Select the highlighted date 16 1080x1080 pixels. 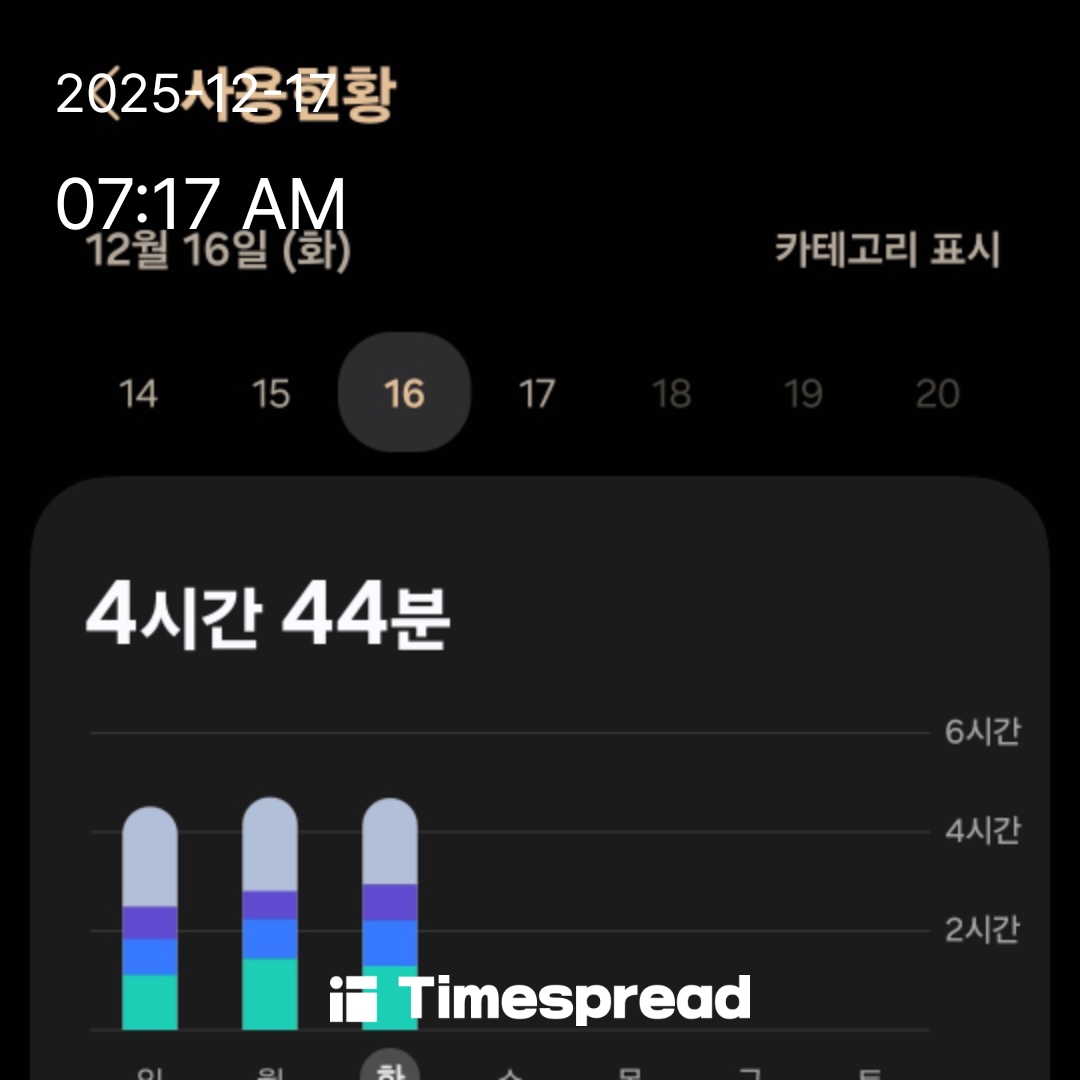click(404, 393)
